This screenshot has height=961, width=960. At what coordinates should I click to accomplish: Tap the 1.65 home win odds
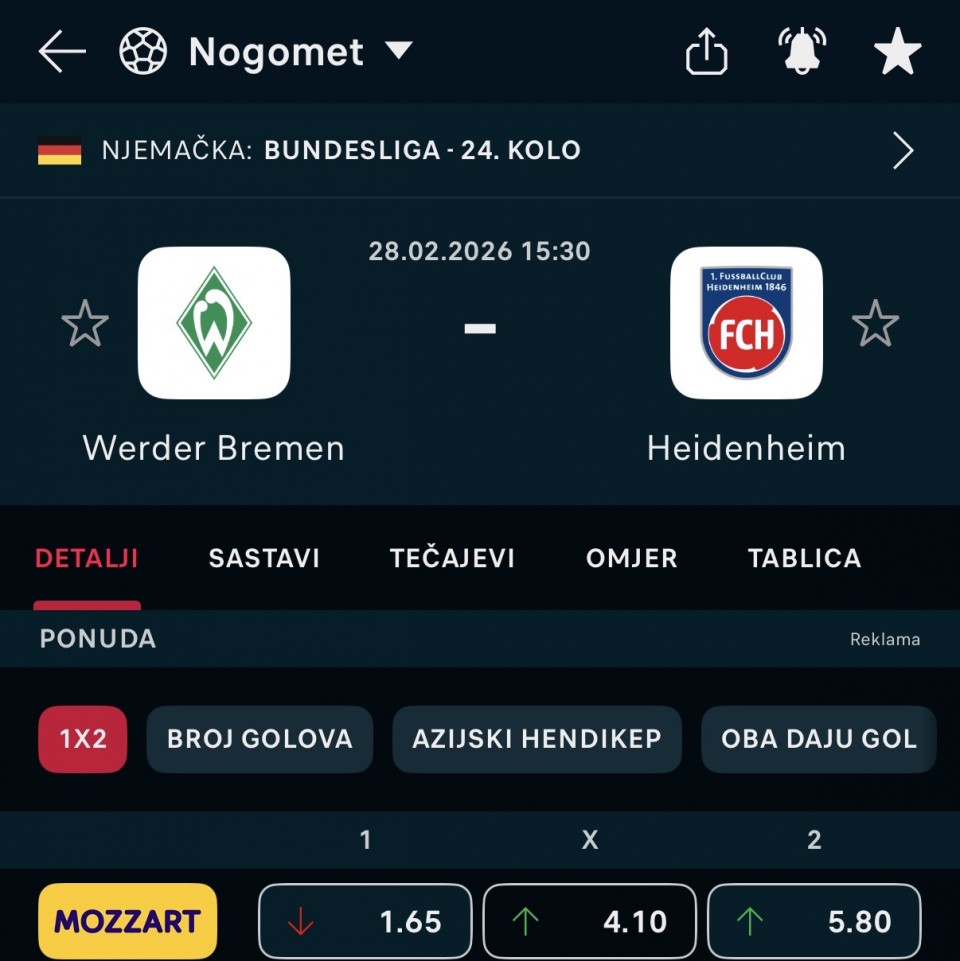pos(365,921)
